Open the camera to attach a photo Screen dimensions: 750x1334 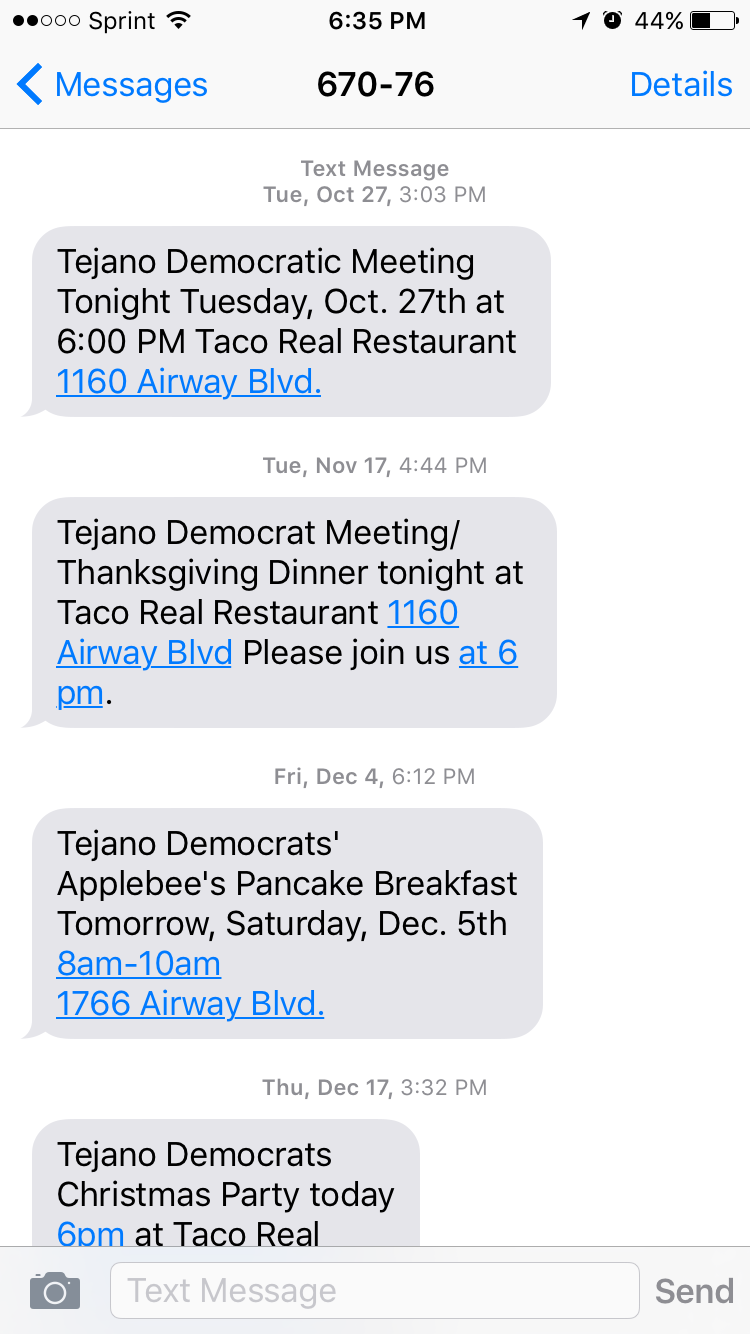point(55,1291)
